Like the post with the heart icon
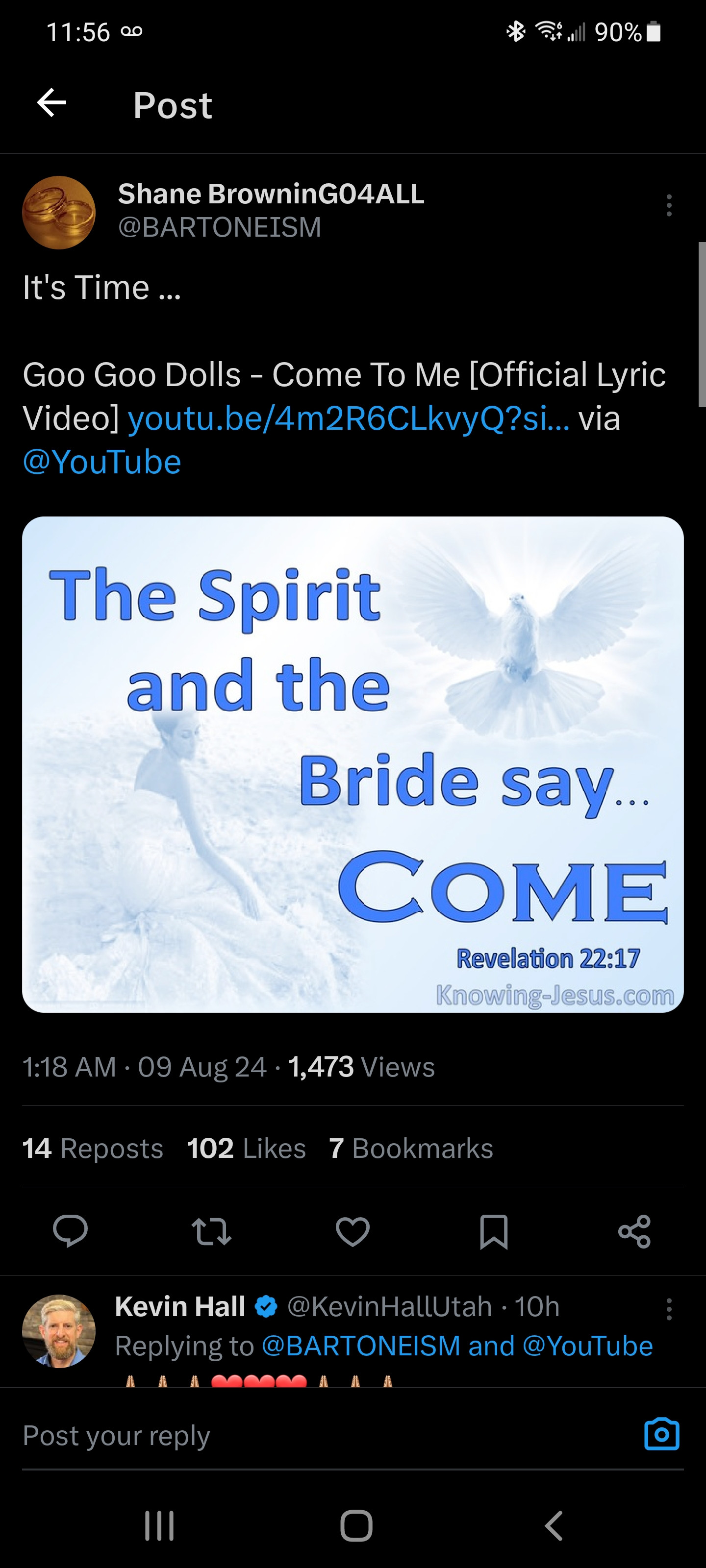The width and height of the screenshot is (706, 1568). tap(353, 1231)
